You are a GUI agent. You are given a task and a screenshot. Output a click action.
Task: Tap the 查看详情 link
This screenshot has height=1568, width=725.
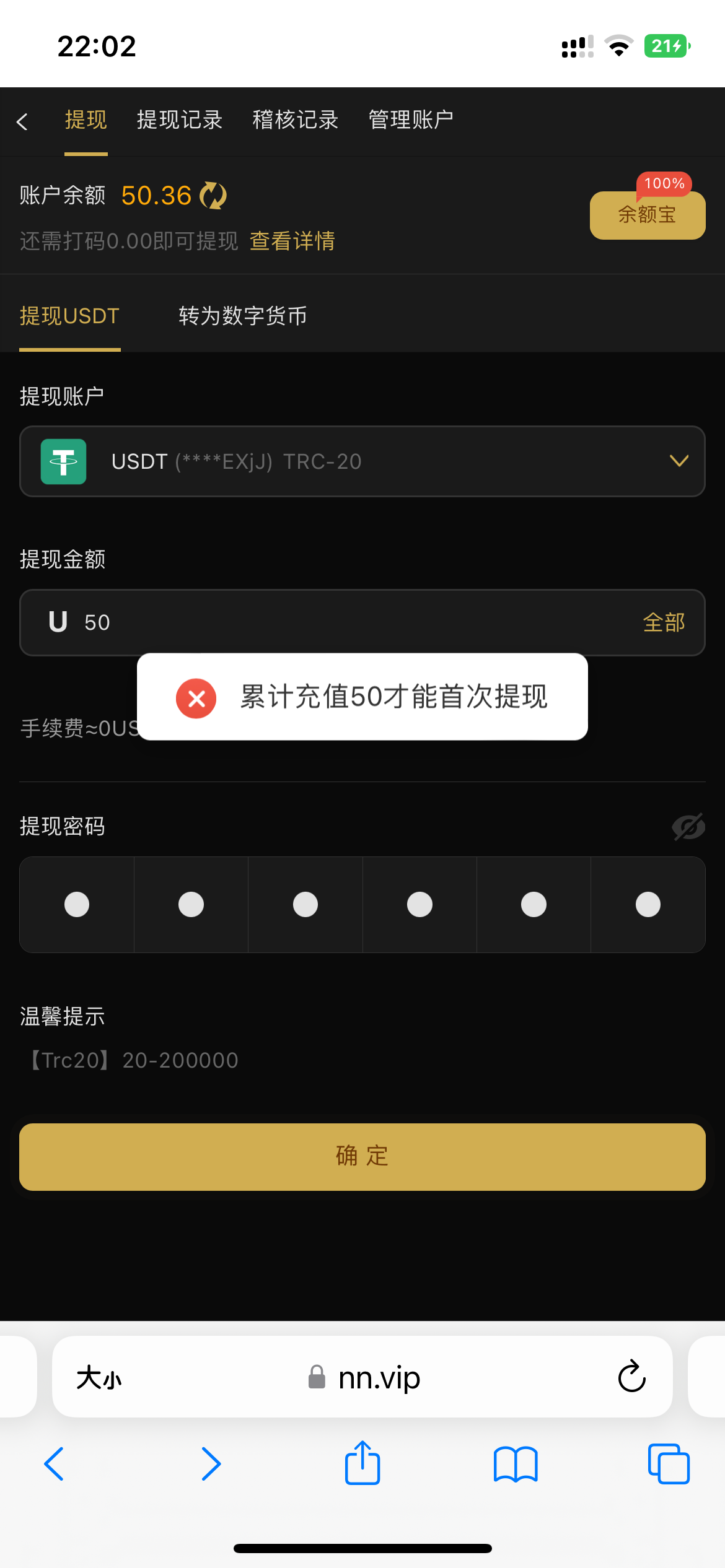[292, 241]
